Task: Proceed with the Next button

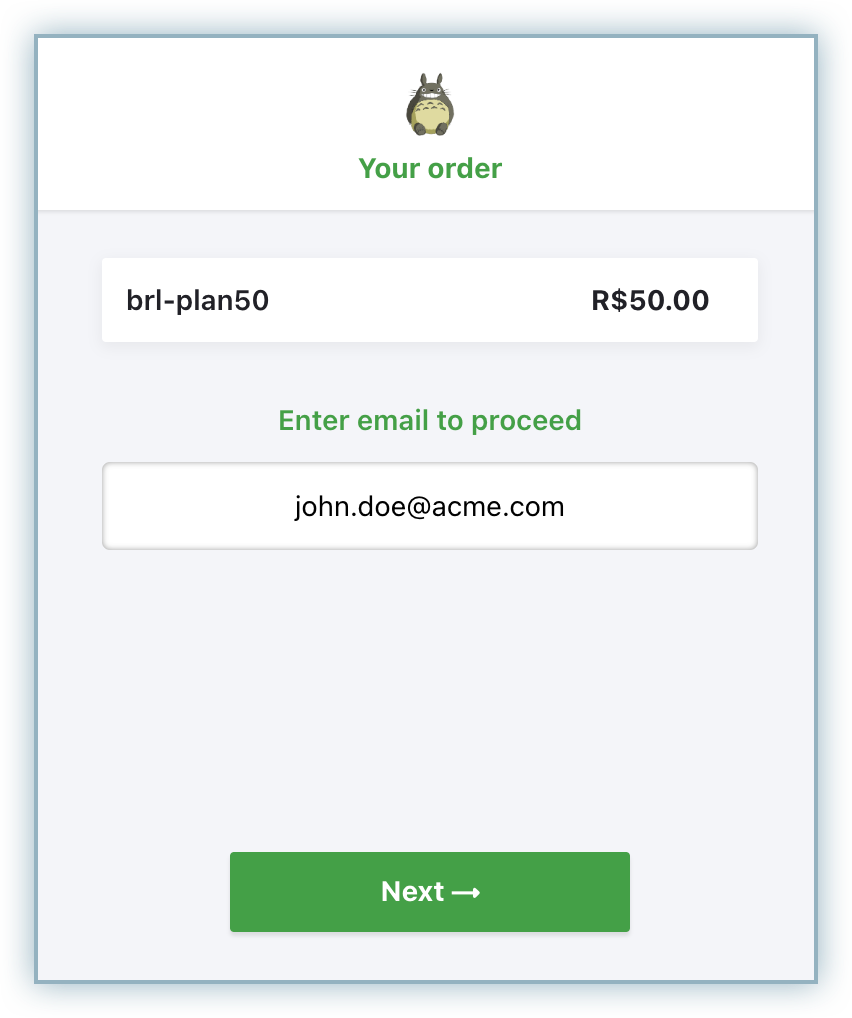Action: (x=430, y=892)
